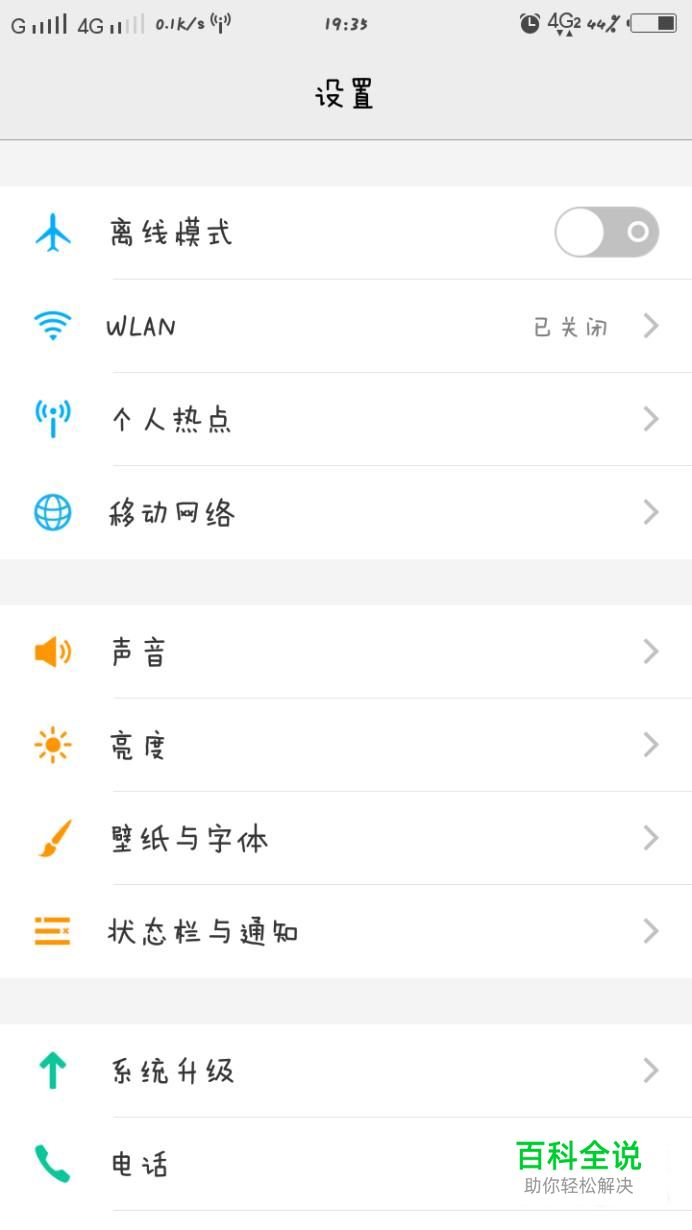This screenshot has width=692, height=1230.
Task: Open WLAN settings
Action: pyautogui.click(x=345, y=326)
